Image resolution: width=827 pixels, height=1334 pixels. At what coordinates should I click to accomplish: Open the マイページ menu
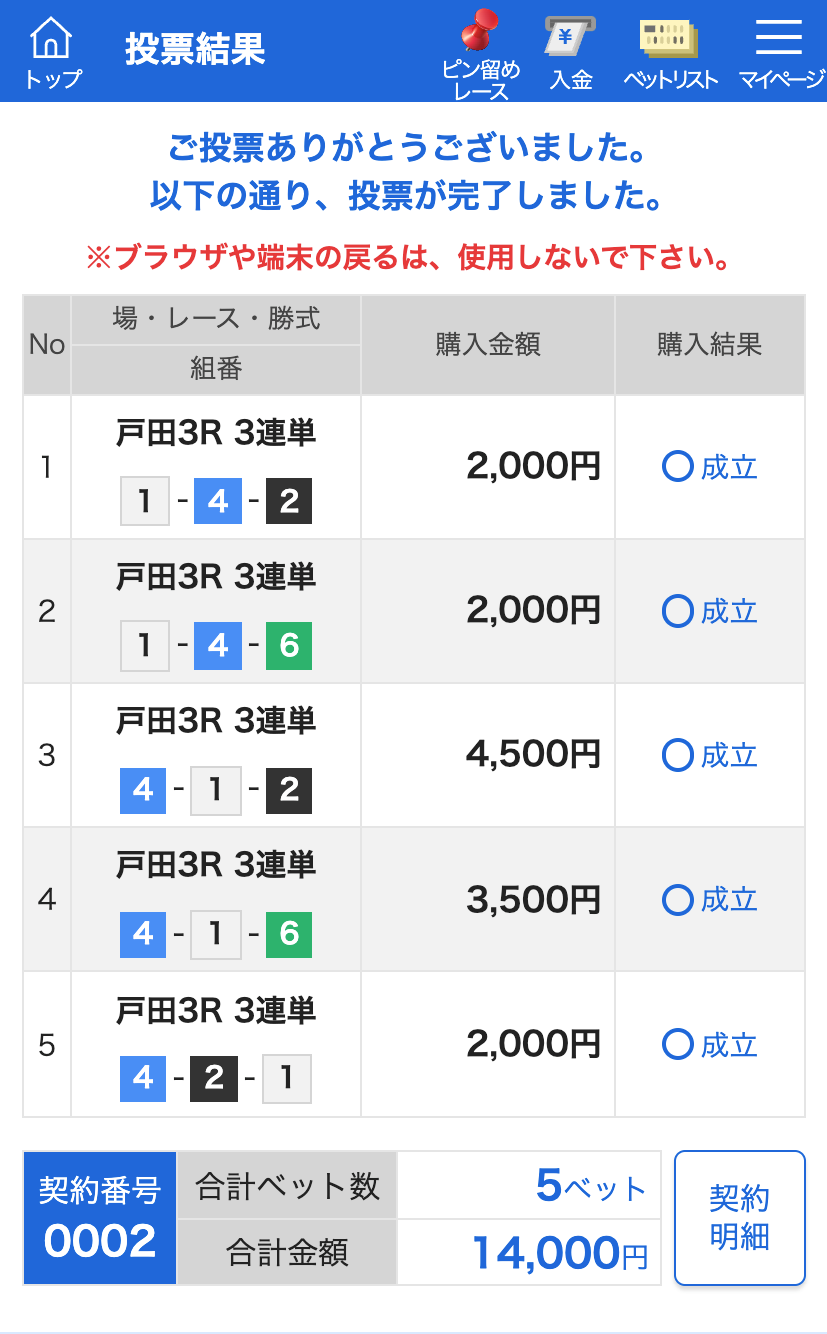click(781, 53)
